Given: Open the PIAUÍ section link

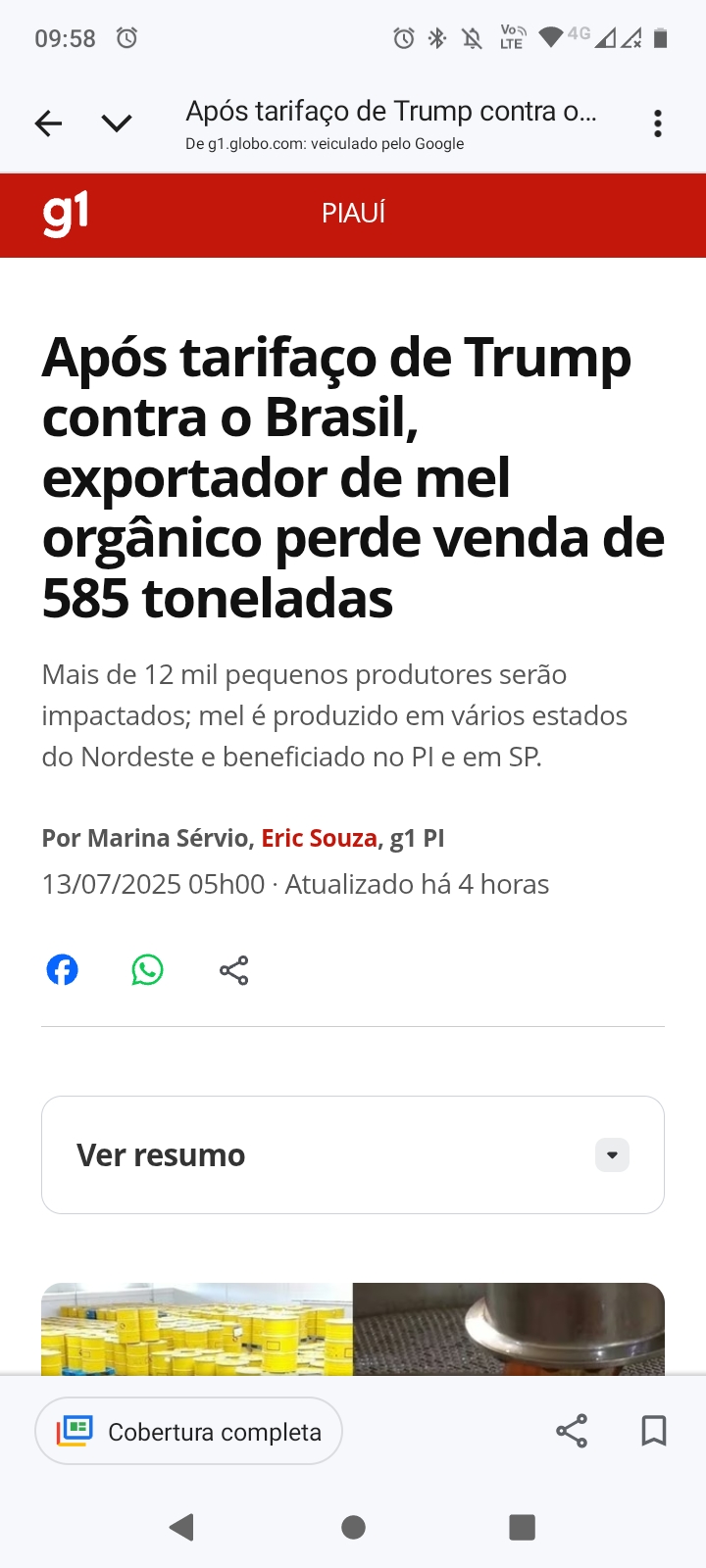Looking at the screenshot, I should coord(353,214).
